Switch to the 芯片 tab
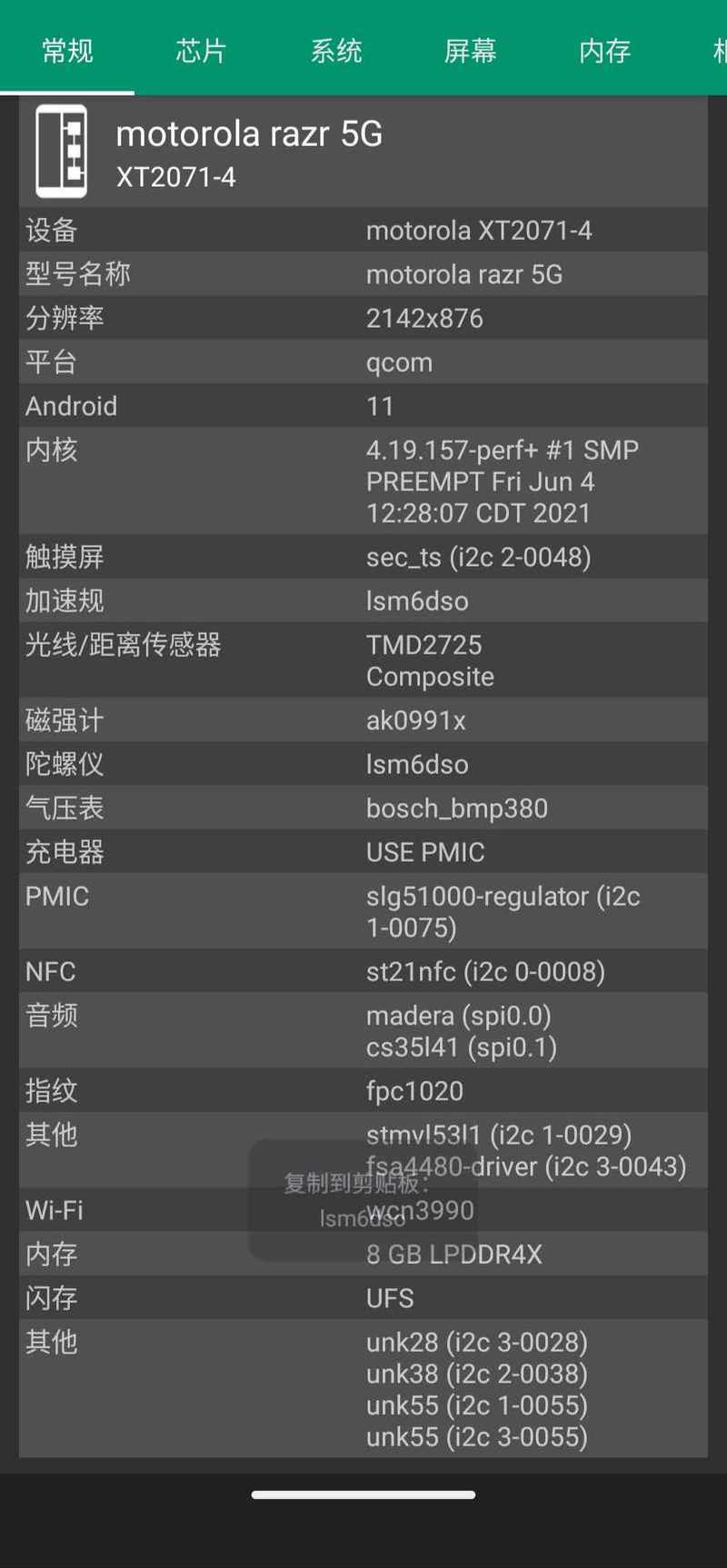Screen dimensions: 727x1568 201,50
